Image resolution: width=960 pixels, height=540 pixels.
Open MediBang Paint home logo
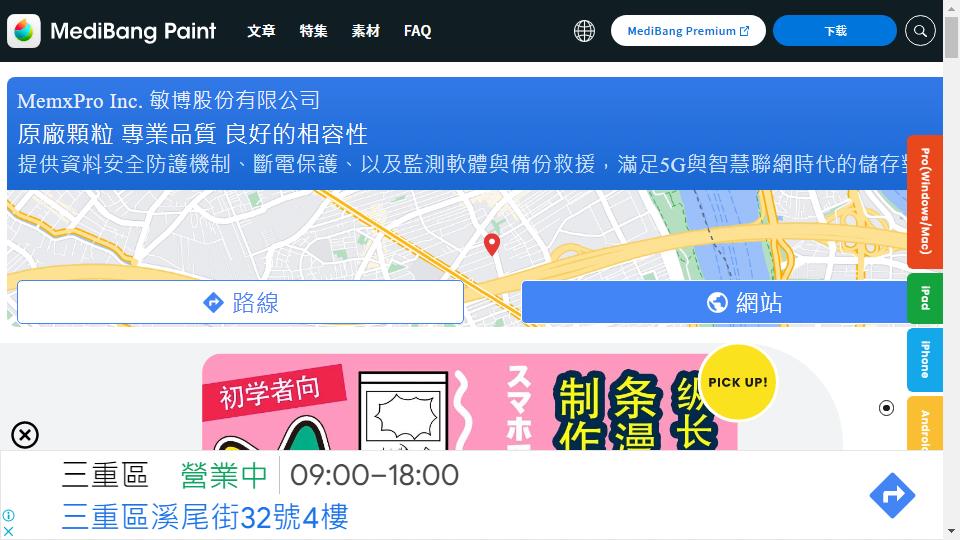(x=112, y=31)
